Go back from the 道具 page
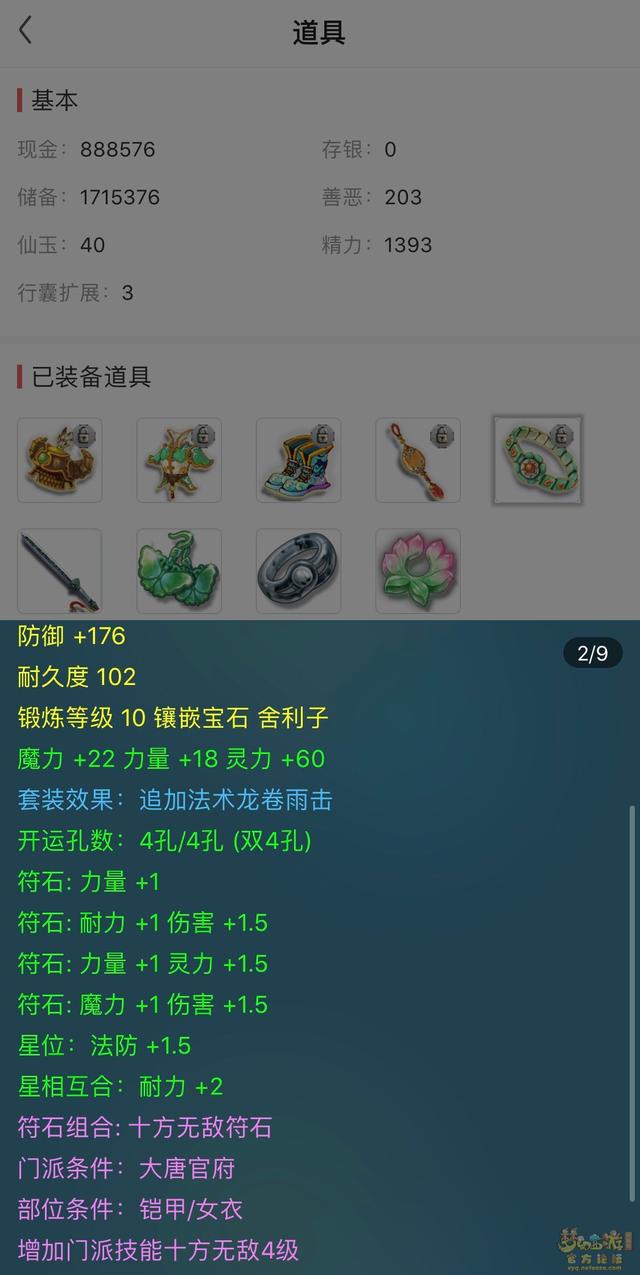Screen dimensions: 640x1275 (26, 31)
